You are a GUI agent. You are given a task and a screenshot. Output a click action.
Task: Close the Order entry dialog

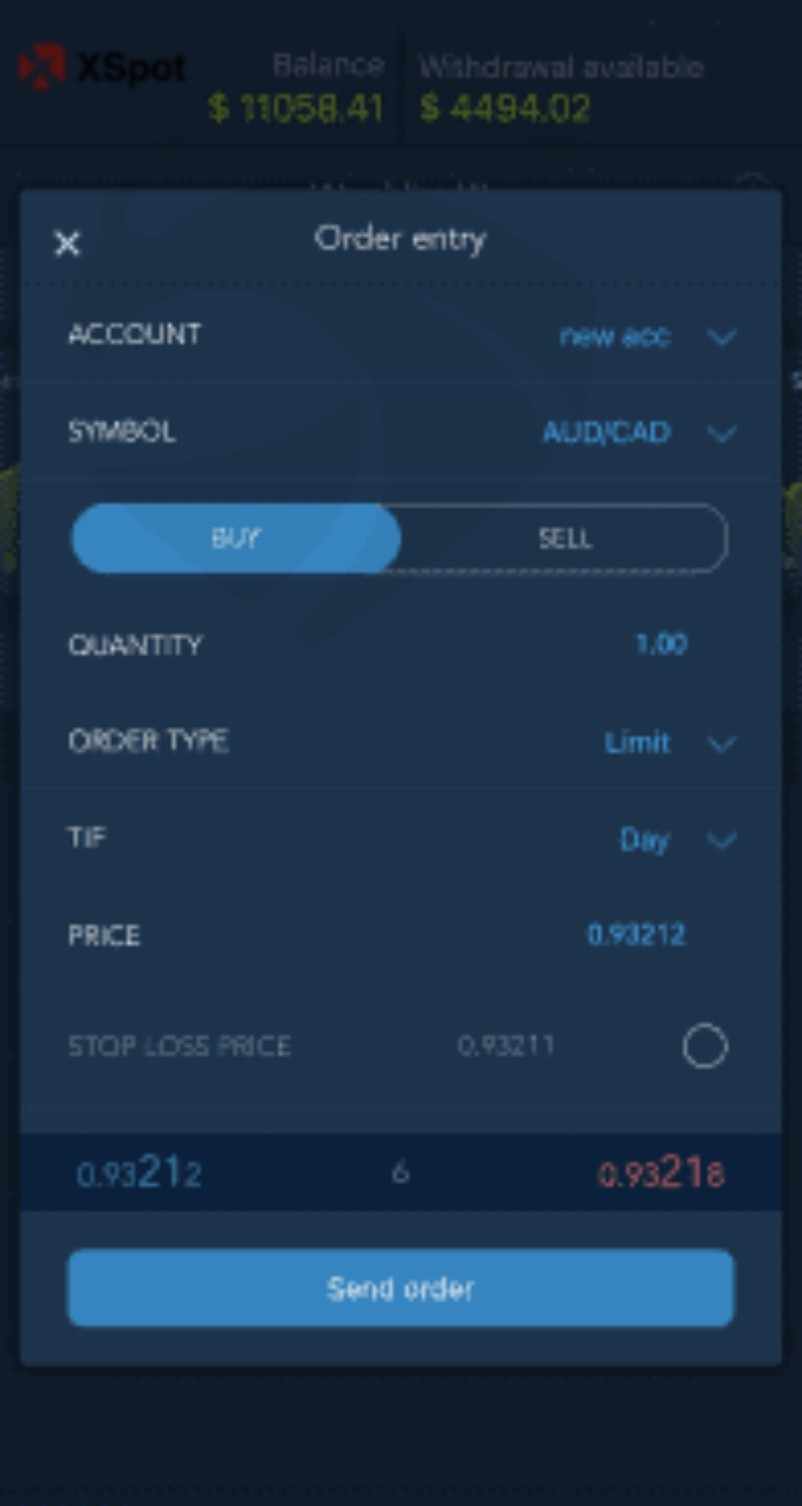[x=67, y=243]
